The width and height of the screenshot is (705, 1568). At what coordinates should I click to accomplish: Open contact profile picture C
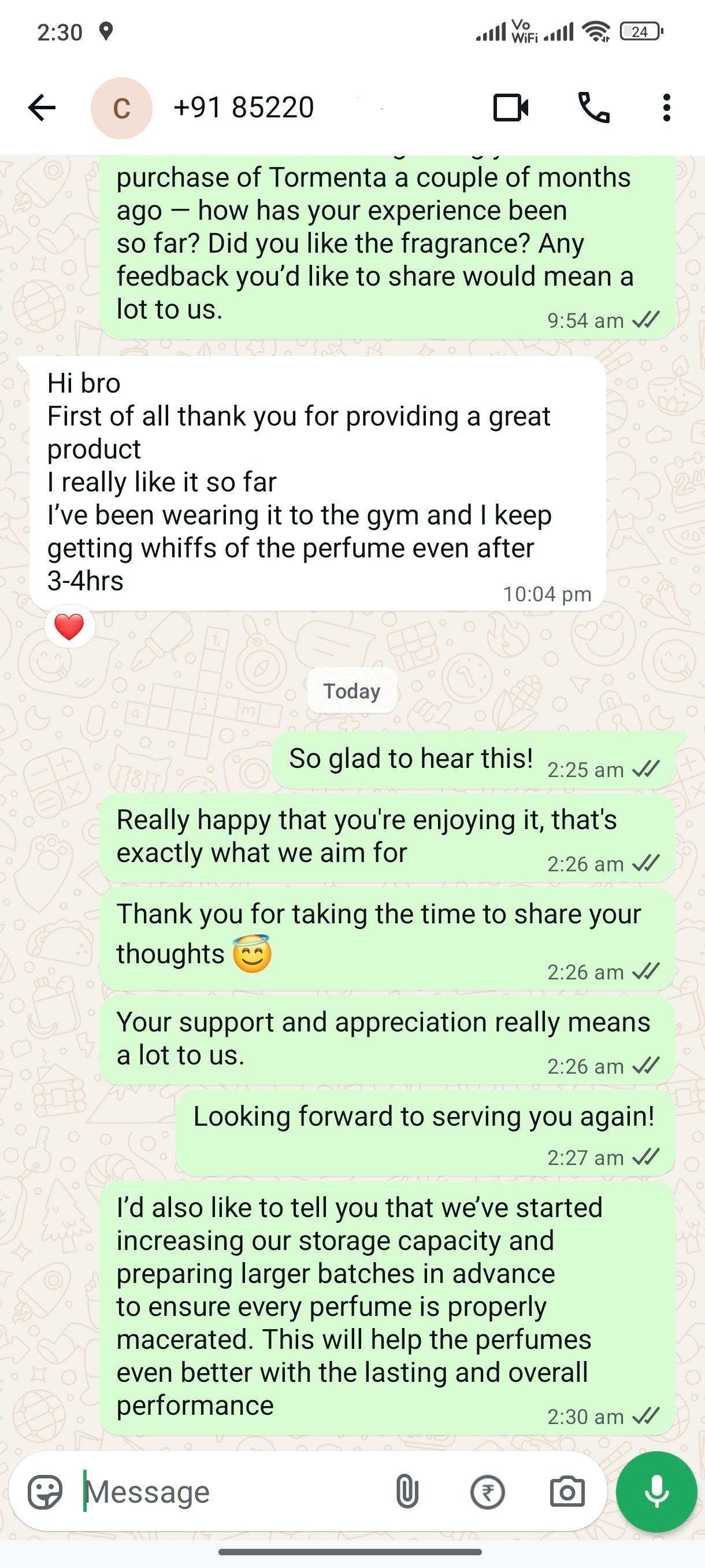click(121, 108)
